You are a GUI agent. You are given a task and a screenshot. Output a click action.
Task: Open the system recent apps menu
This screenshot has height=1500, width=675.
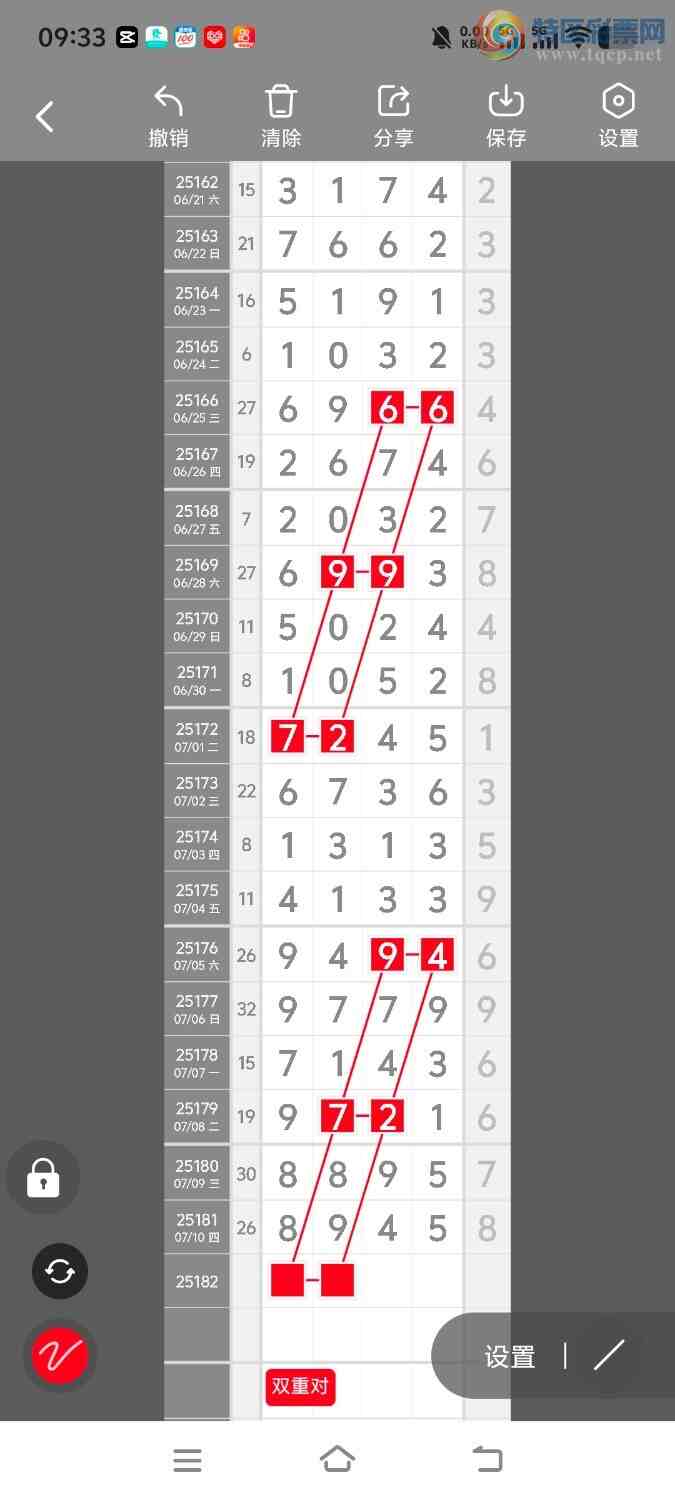coord(187,1460)
